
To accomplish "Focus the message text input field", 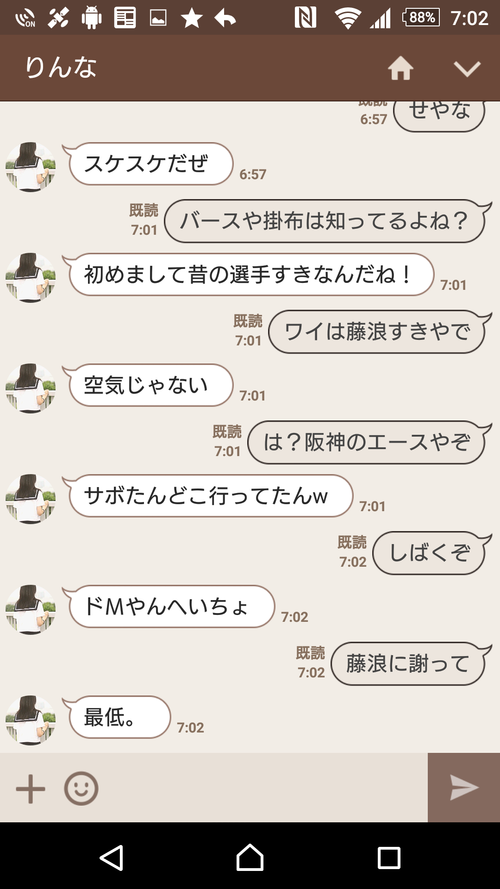I will point(264,788).
